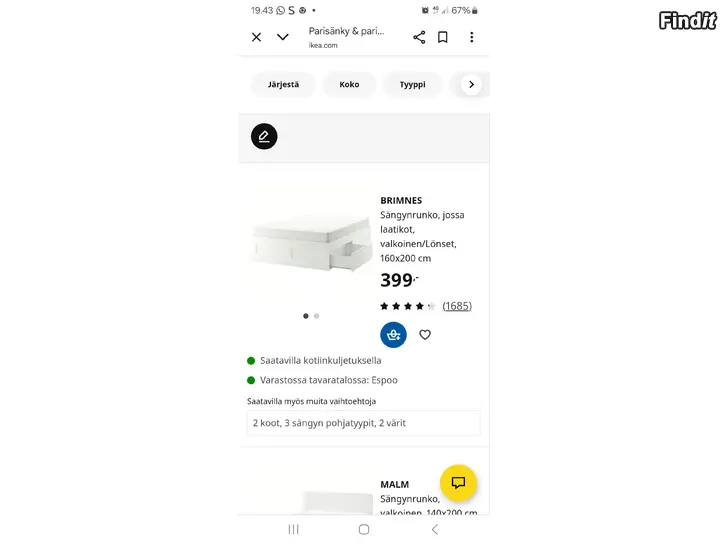Screen dimensions: 728x546
Task: Show more filter chips with the arrow
Action: click(x=471, y=85)
